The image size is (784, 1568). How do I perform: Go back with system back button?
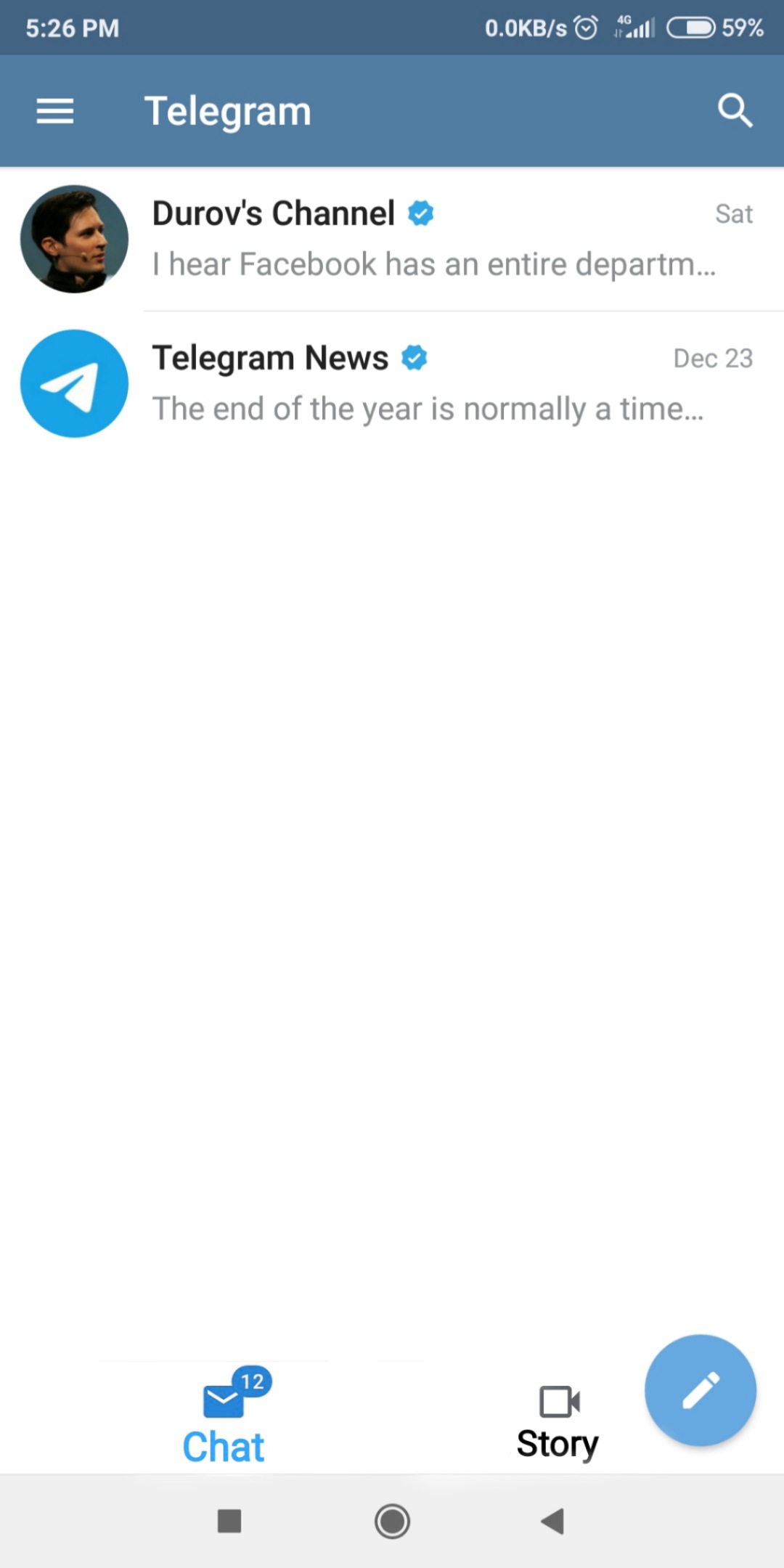pos(553,1521)
